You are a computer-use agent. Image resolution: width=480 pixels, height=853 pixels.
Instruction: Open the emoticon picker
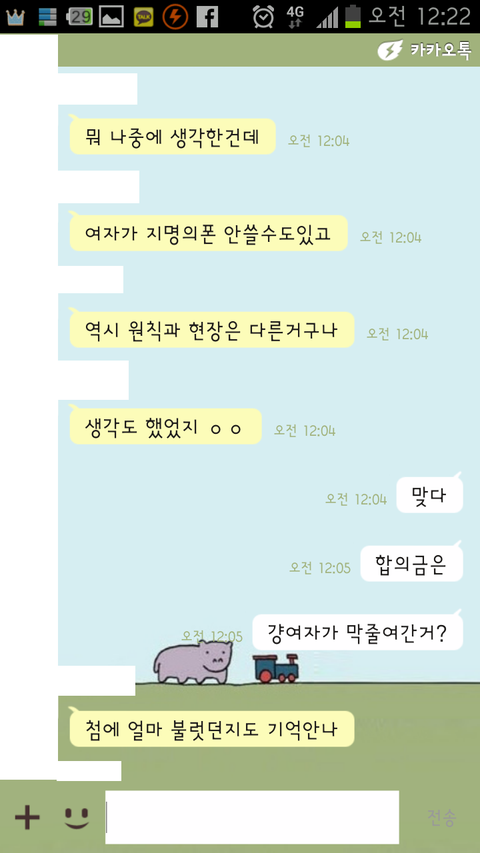pyautogui.click(x=76, y=818)
